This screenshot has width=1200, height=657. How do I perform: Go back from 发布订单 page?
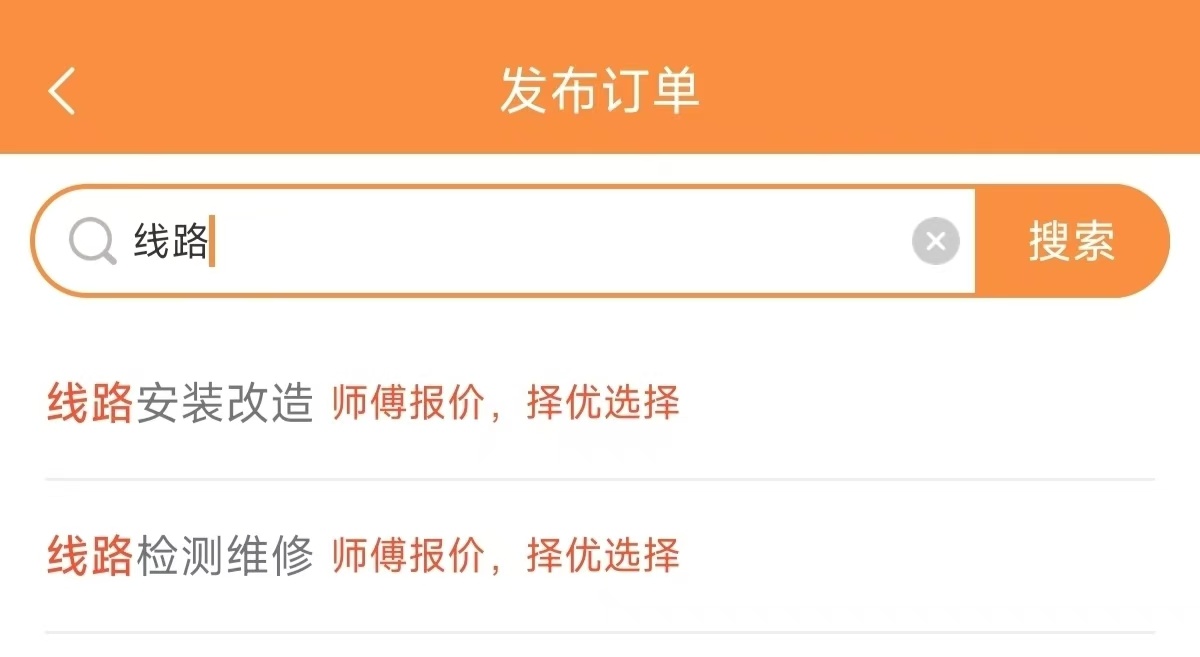point(62,92)
